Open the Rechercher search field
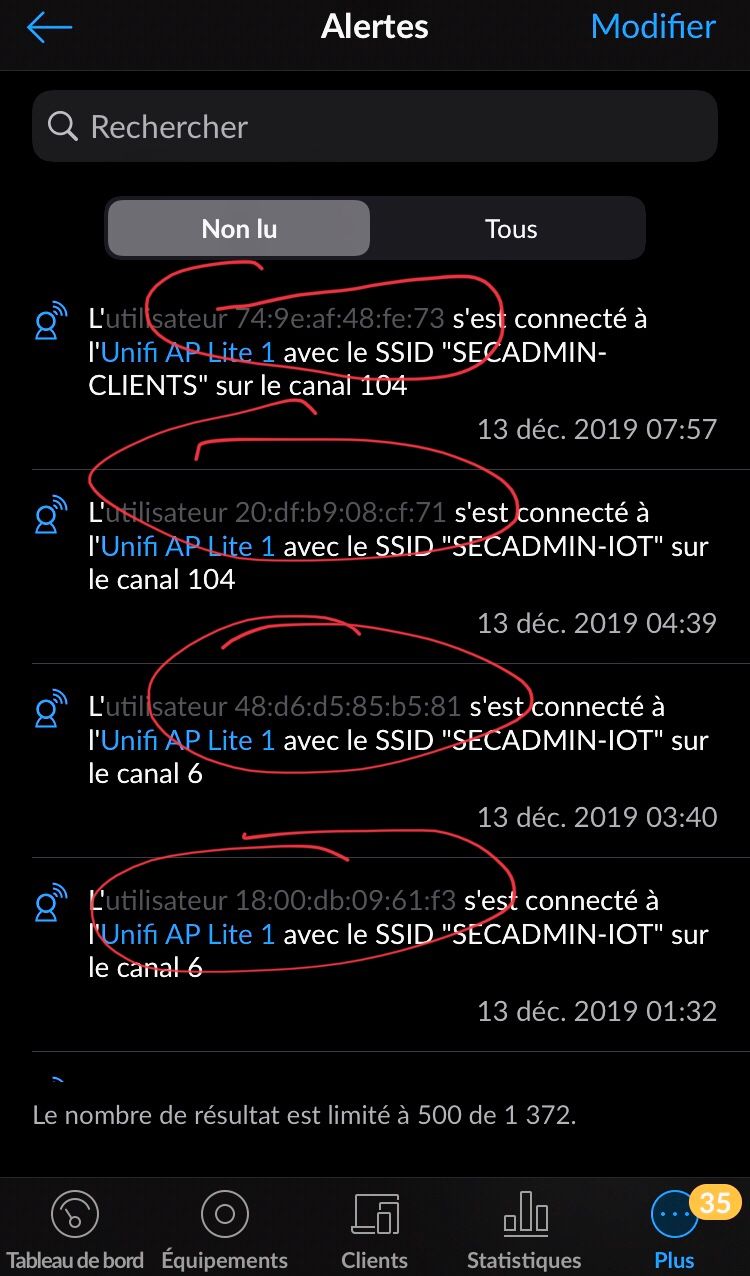Viewport: 750px width, 1276px height. coord(375,127)
